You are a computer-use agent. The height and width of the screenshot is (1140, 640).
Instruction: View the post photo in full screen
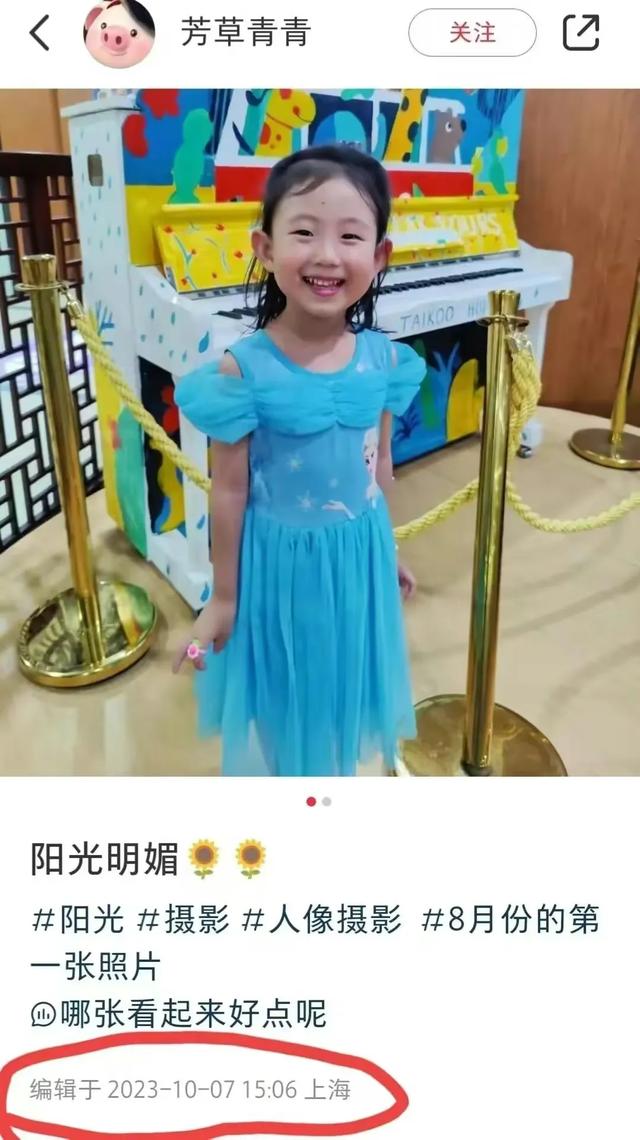pos(320,430)
